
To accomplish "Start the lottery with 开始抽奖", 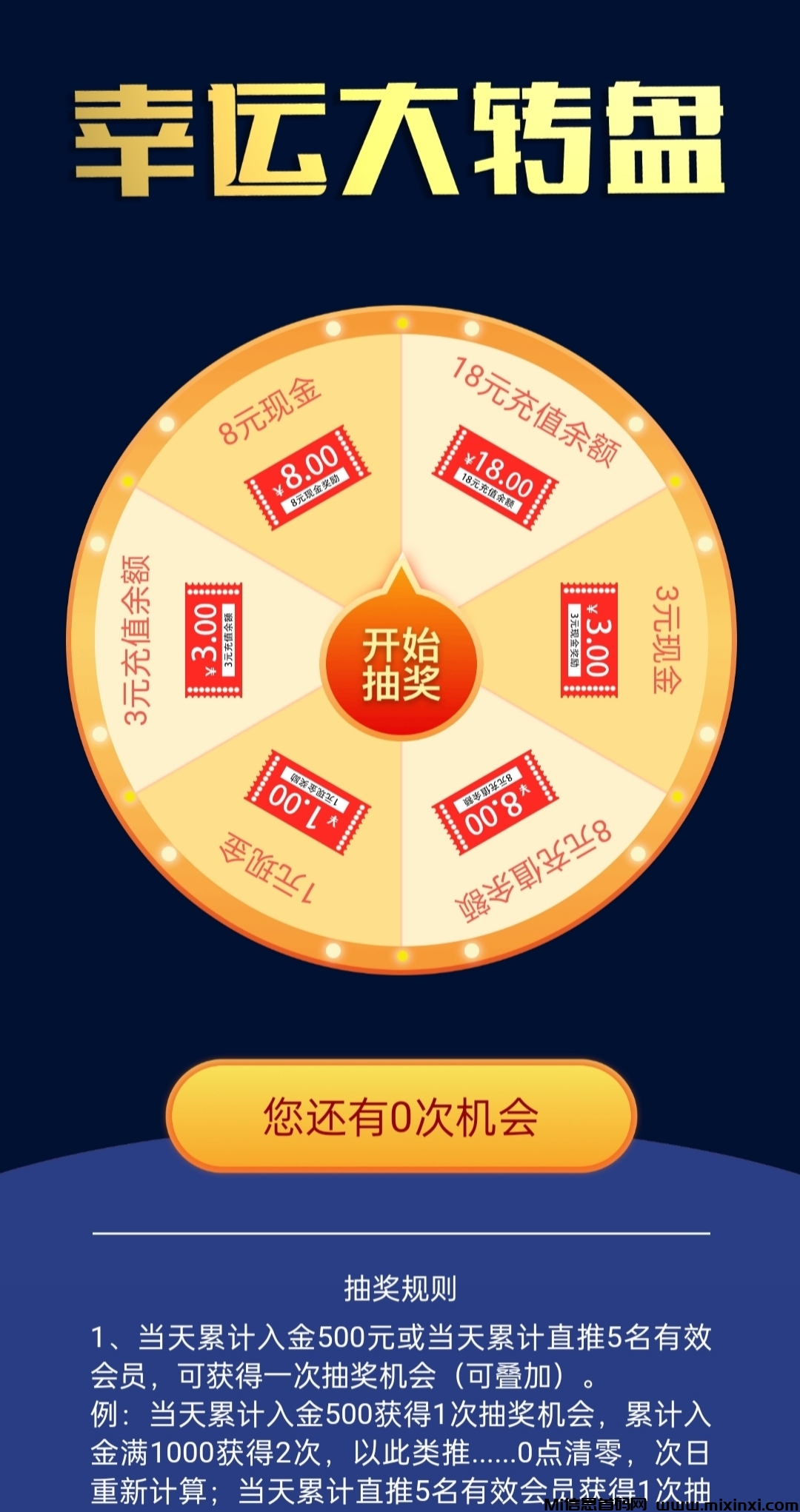I will click(401, 663).
